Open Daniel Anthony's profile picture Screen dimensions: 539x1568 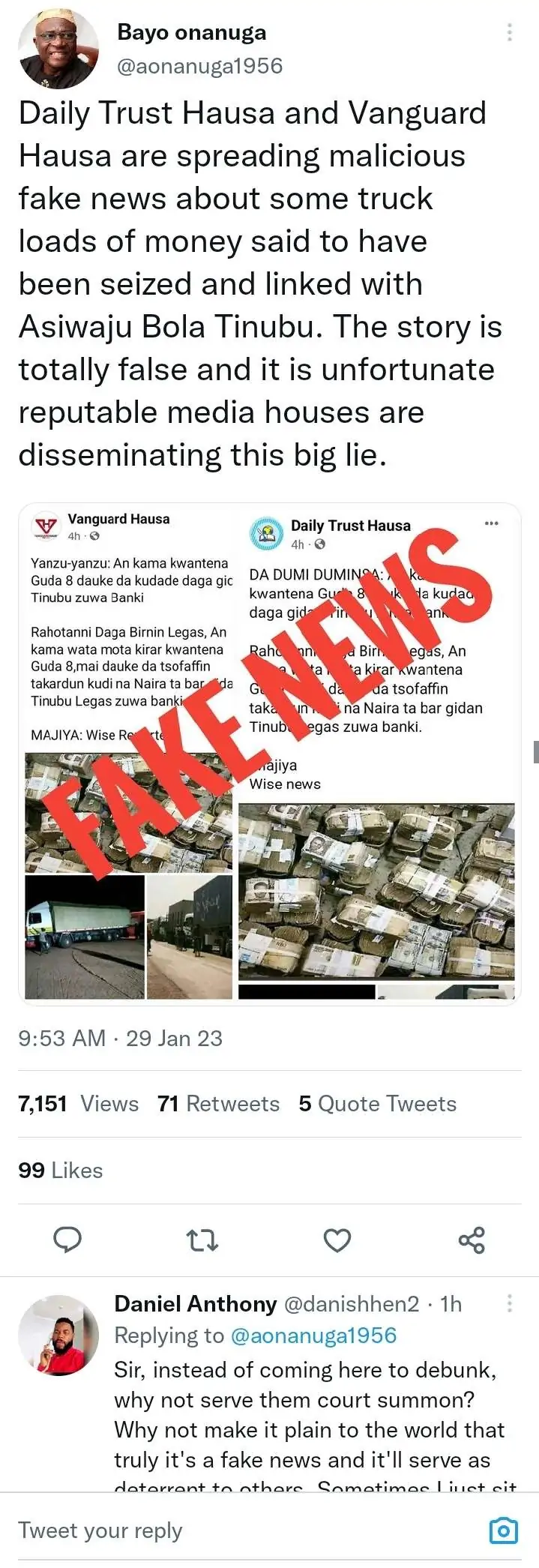(x=58, y=1335)
